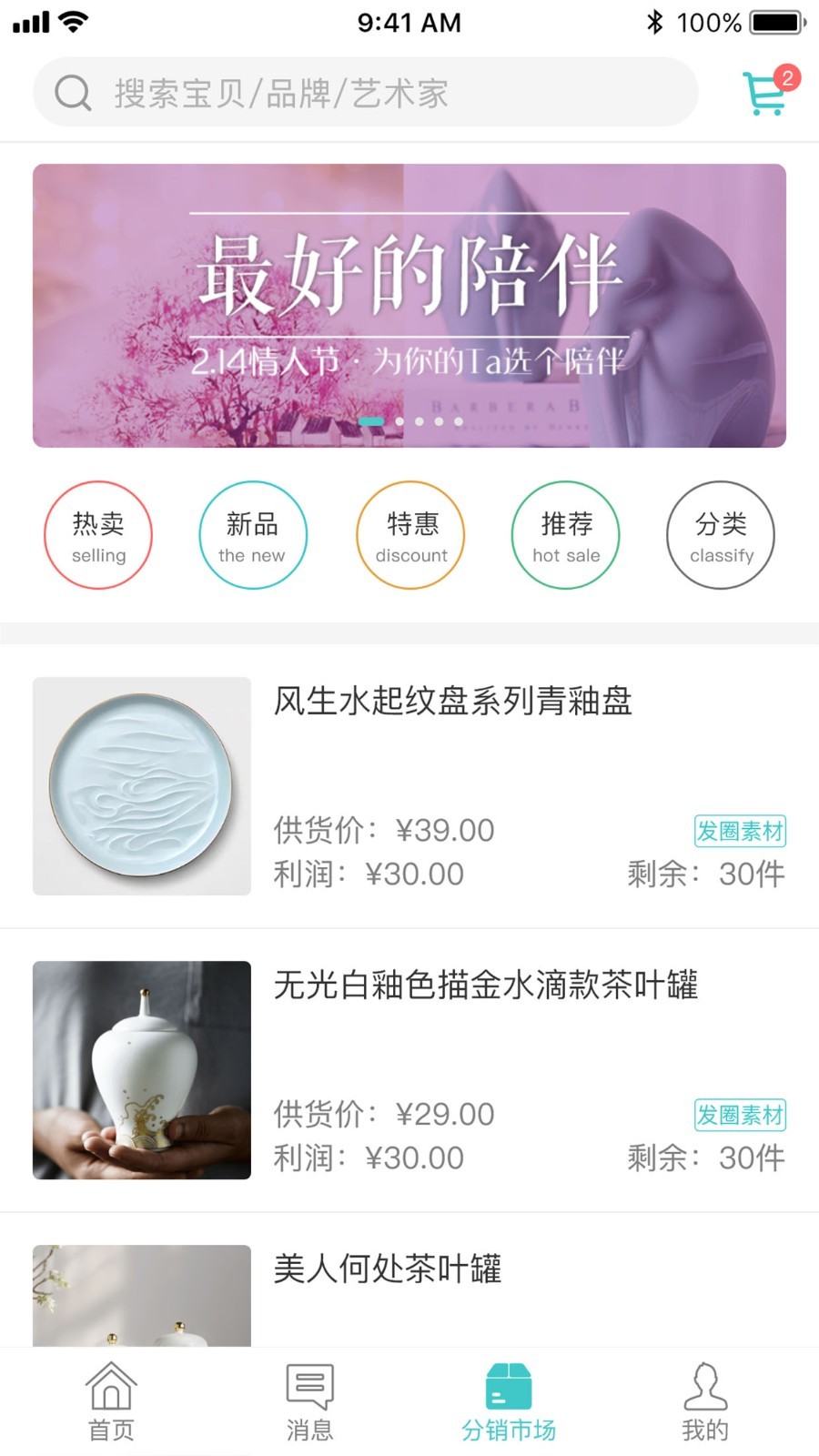Click the active carousel slide indicator
This screenshot has width=819, height=1456.
click(x=373, y=421)
